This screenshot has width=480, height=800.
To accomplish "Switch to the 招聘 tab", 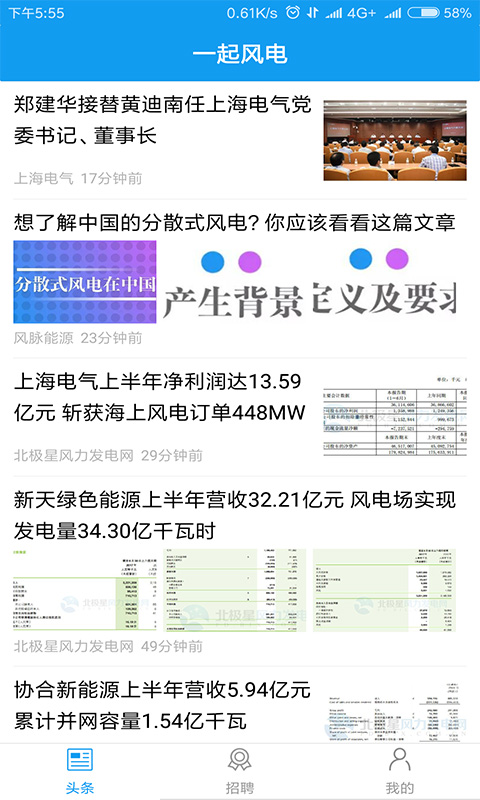I will (x=240, y=771).
